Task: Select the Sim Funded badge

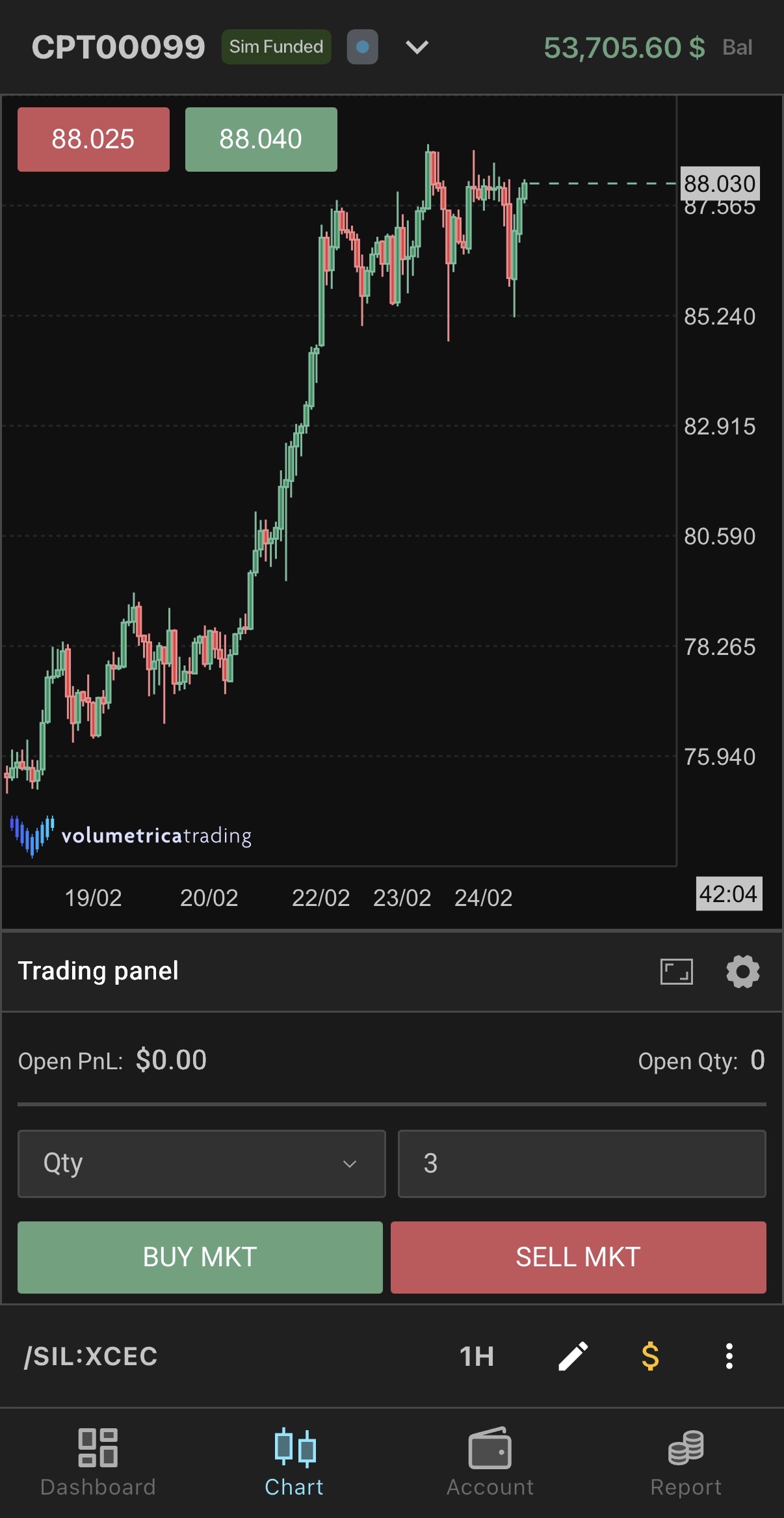Action: coord(275,46)
